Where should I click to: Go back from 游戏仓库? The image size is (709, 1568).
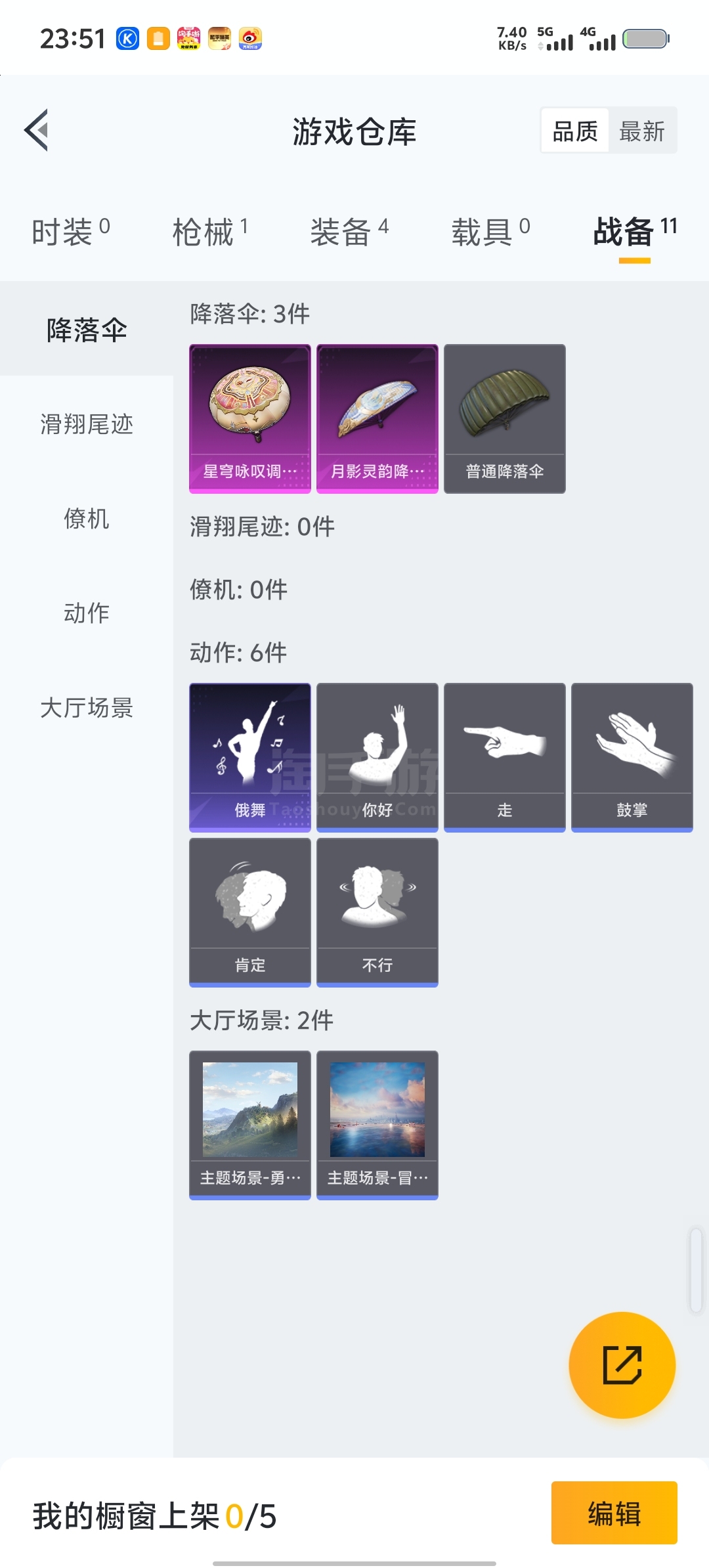coord(37,130)
